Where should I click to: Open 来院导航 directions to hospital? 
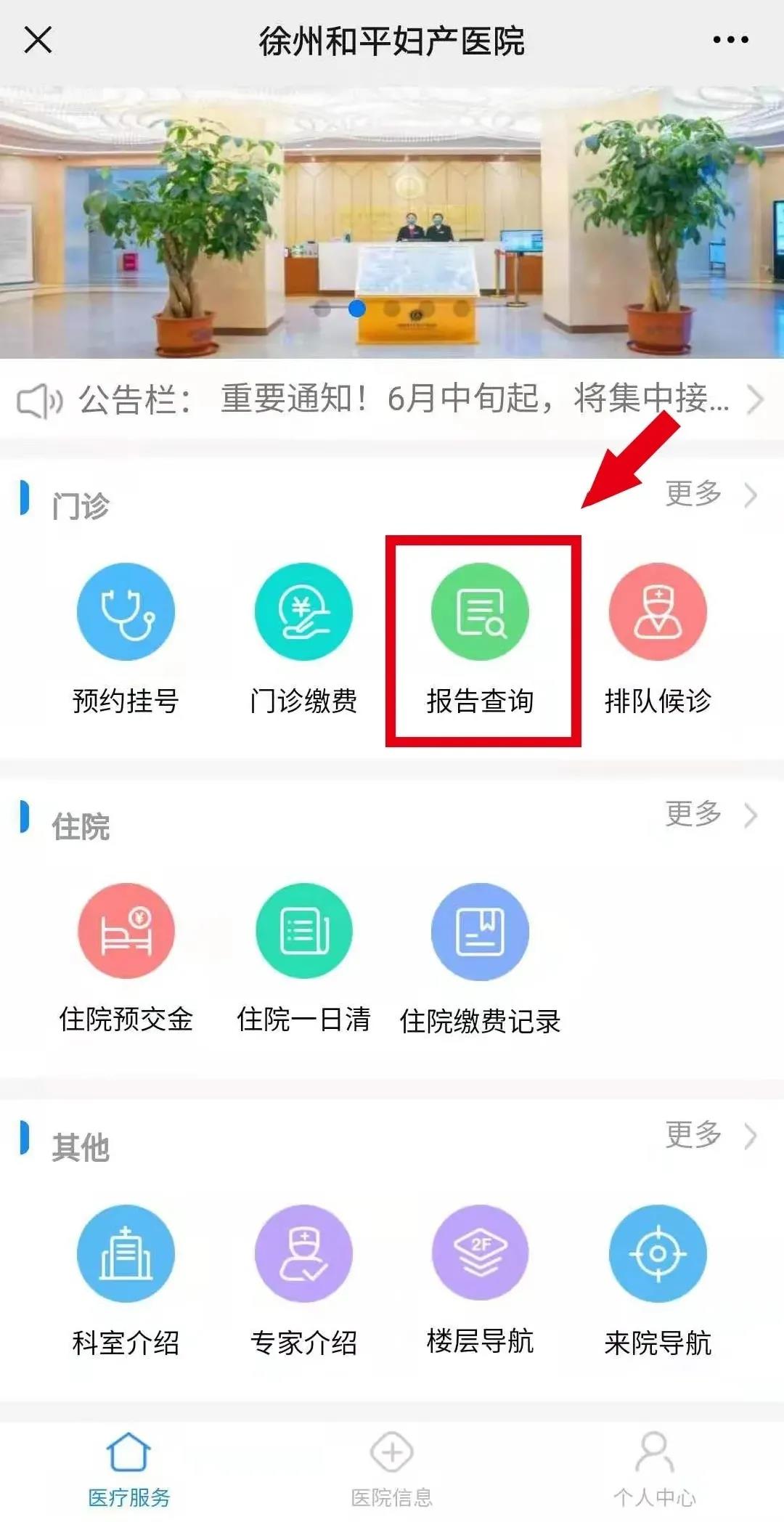point(658,1279)
